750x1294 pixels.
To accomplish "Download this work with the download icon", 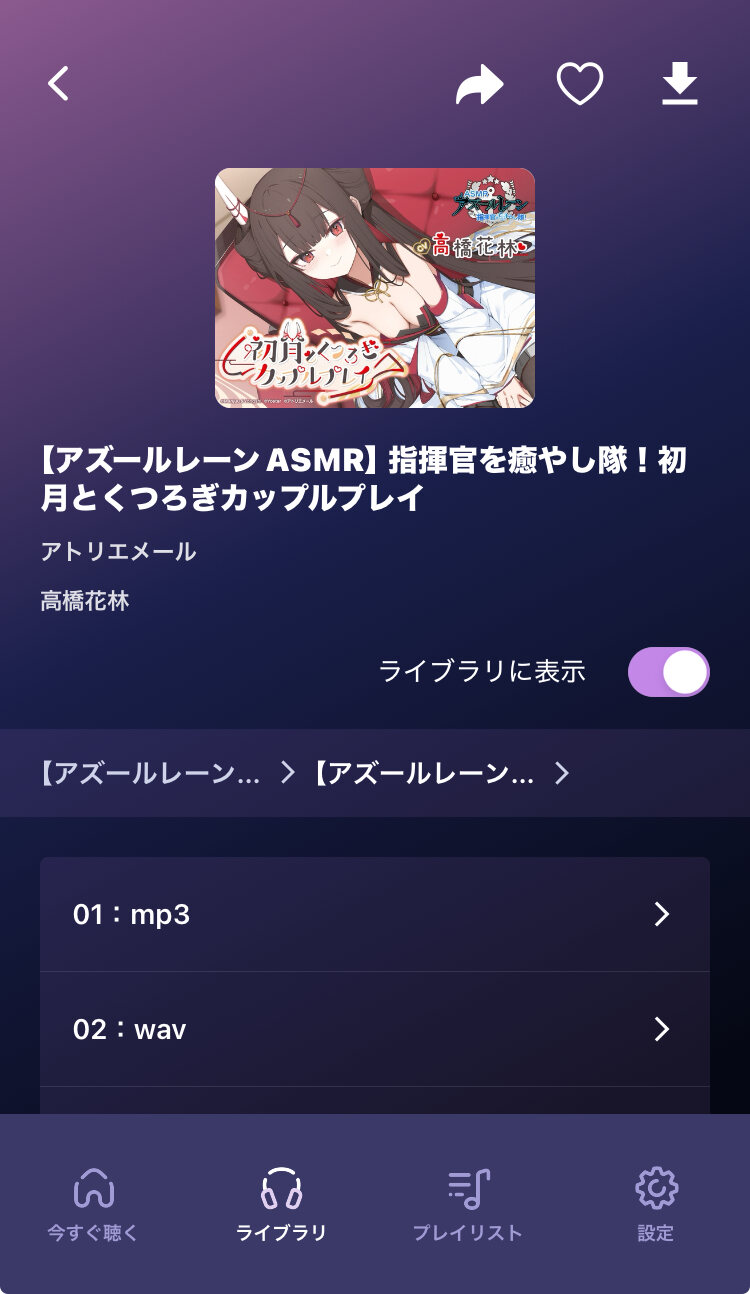I will (680, 84).
